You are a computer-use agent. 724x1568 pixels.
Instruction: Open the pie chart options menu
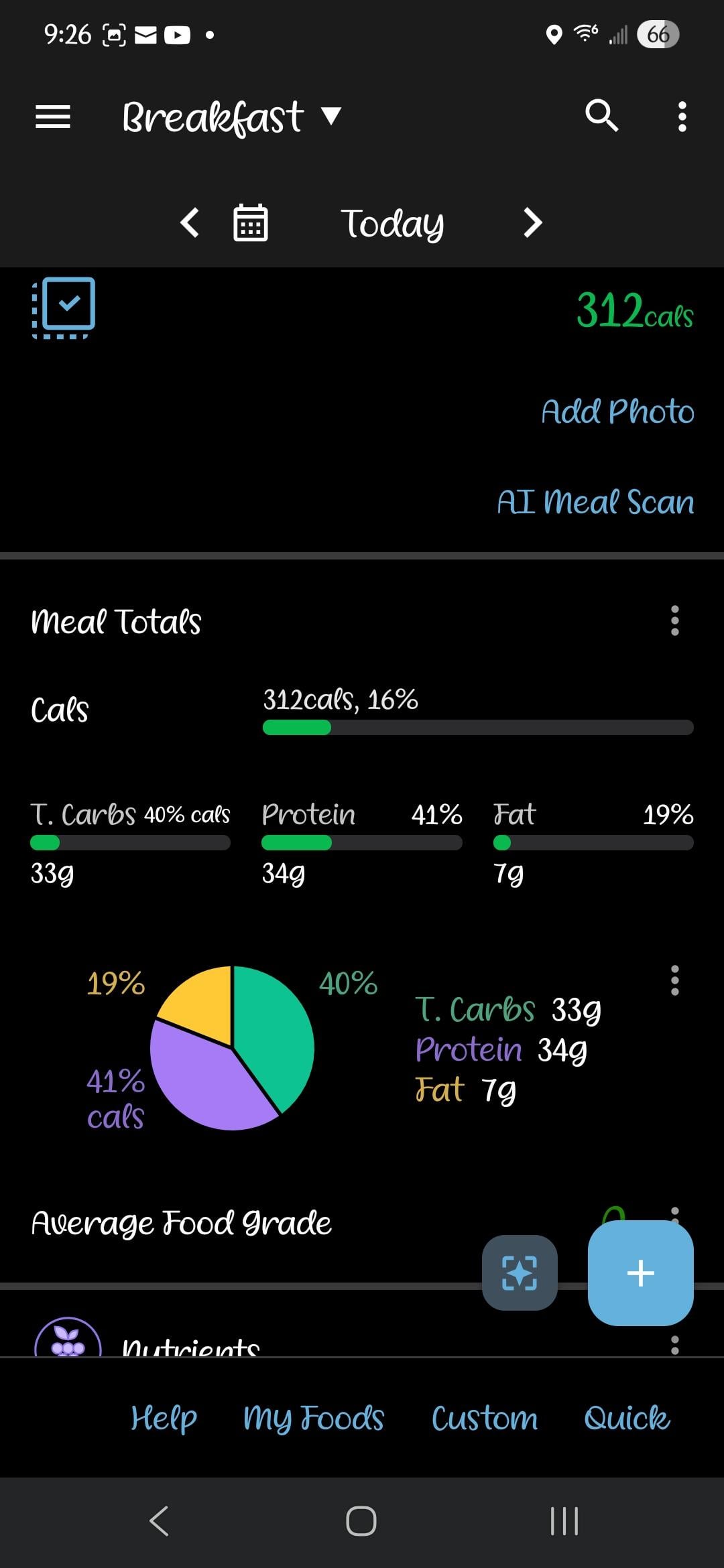point(674,980)
